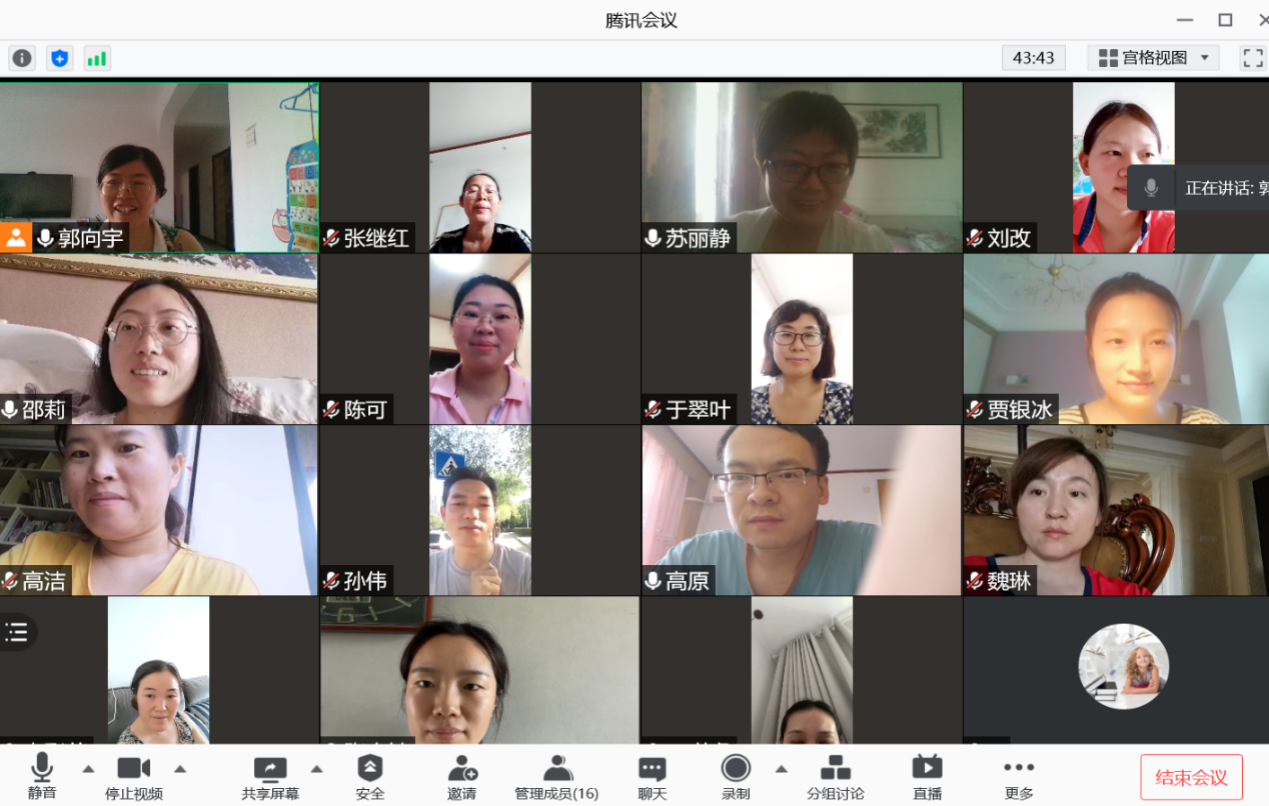The width and height of the screenshot is (1269, 806).
Task: Stop video with 停止视频
Action: point(133,776)
